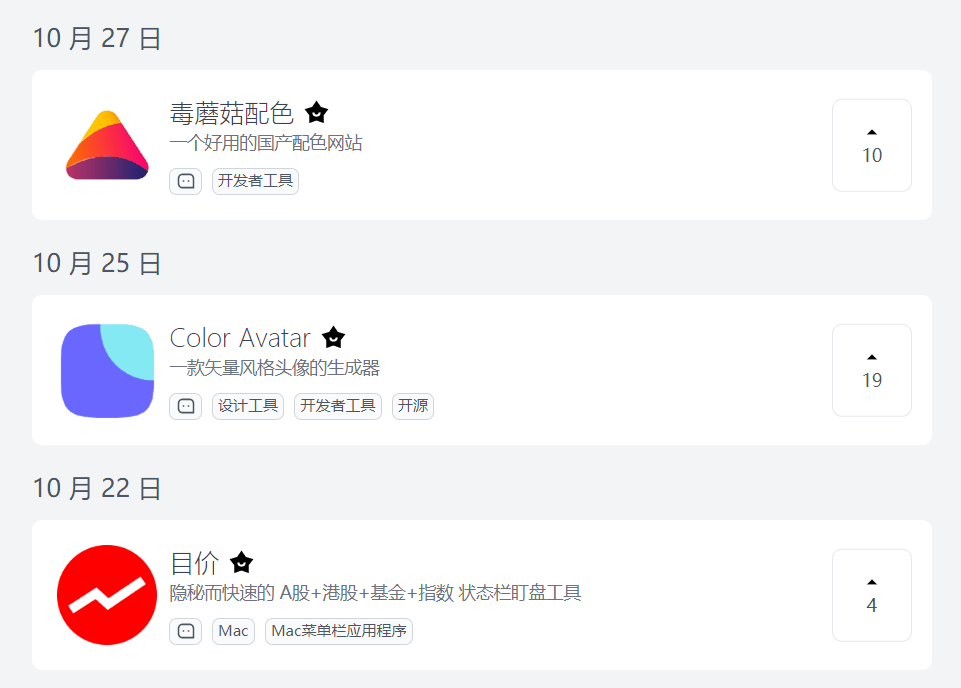
Task: Choose the Mac菜单栏应用程序 tag
Action: (339, 631)
